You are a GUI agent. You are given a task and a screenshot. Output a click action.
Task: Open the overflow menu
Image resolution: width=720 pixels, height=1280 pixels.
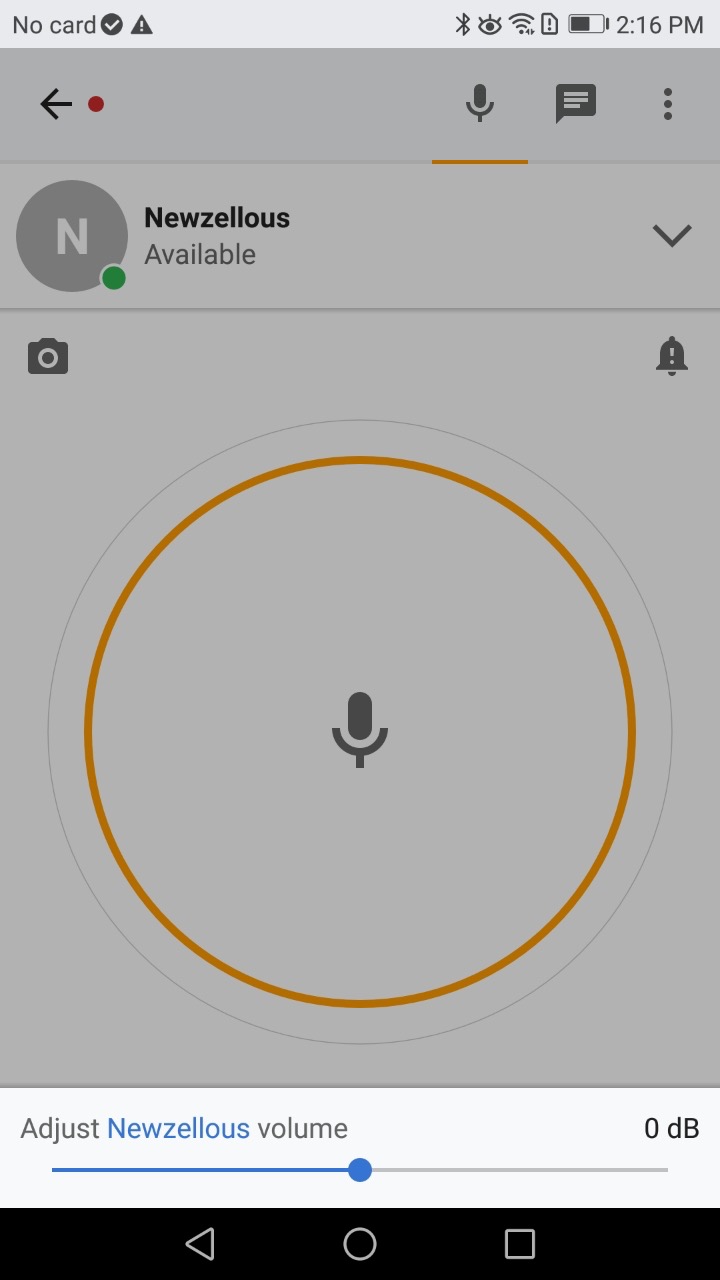tap(667, 104)
